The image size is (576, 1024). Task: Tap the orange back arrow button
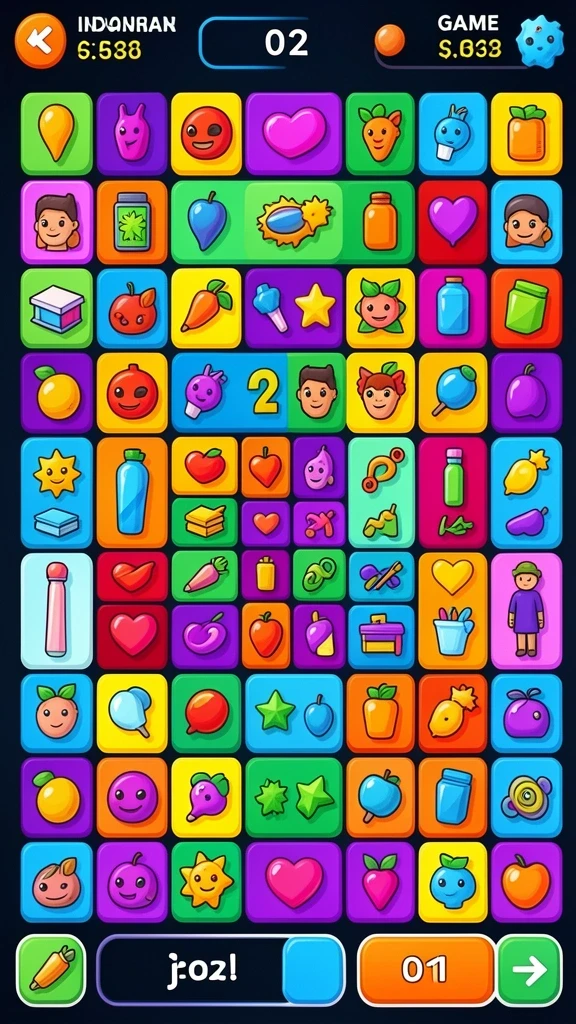(40, 41)
